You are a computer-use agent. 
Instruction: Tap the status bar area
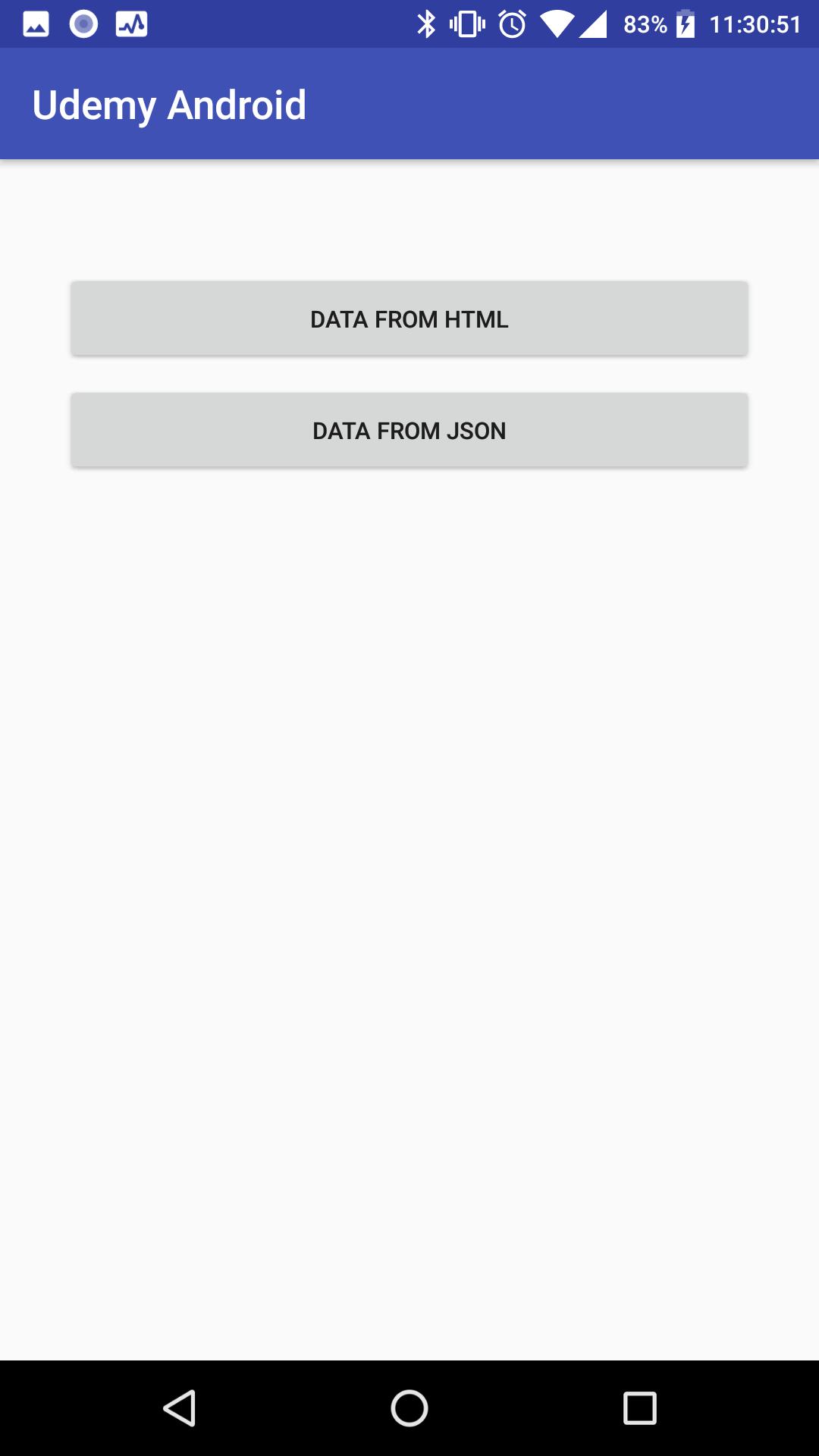[303, 24]
